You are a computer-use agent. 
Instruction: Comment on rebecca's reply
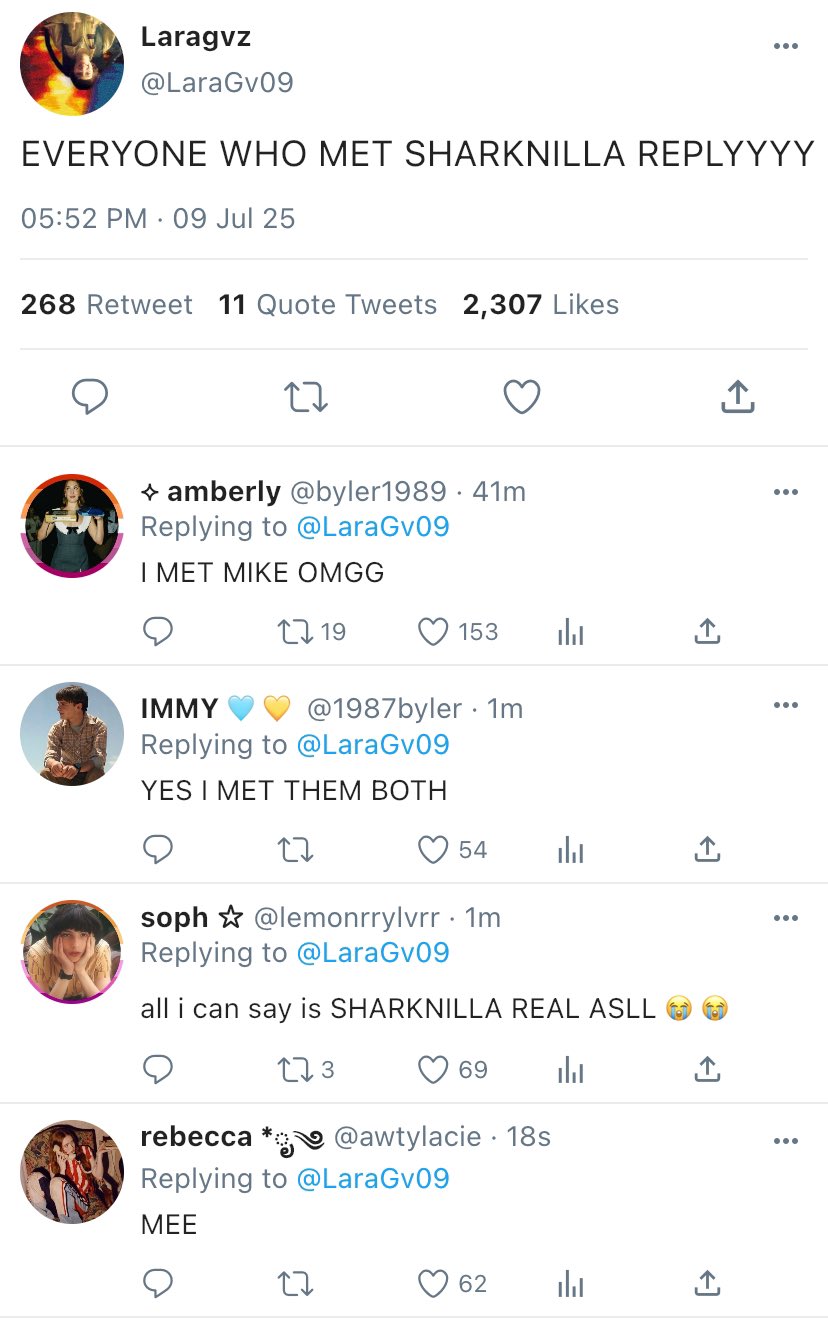click(x=158, y=1283)
